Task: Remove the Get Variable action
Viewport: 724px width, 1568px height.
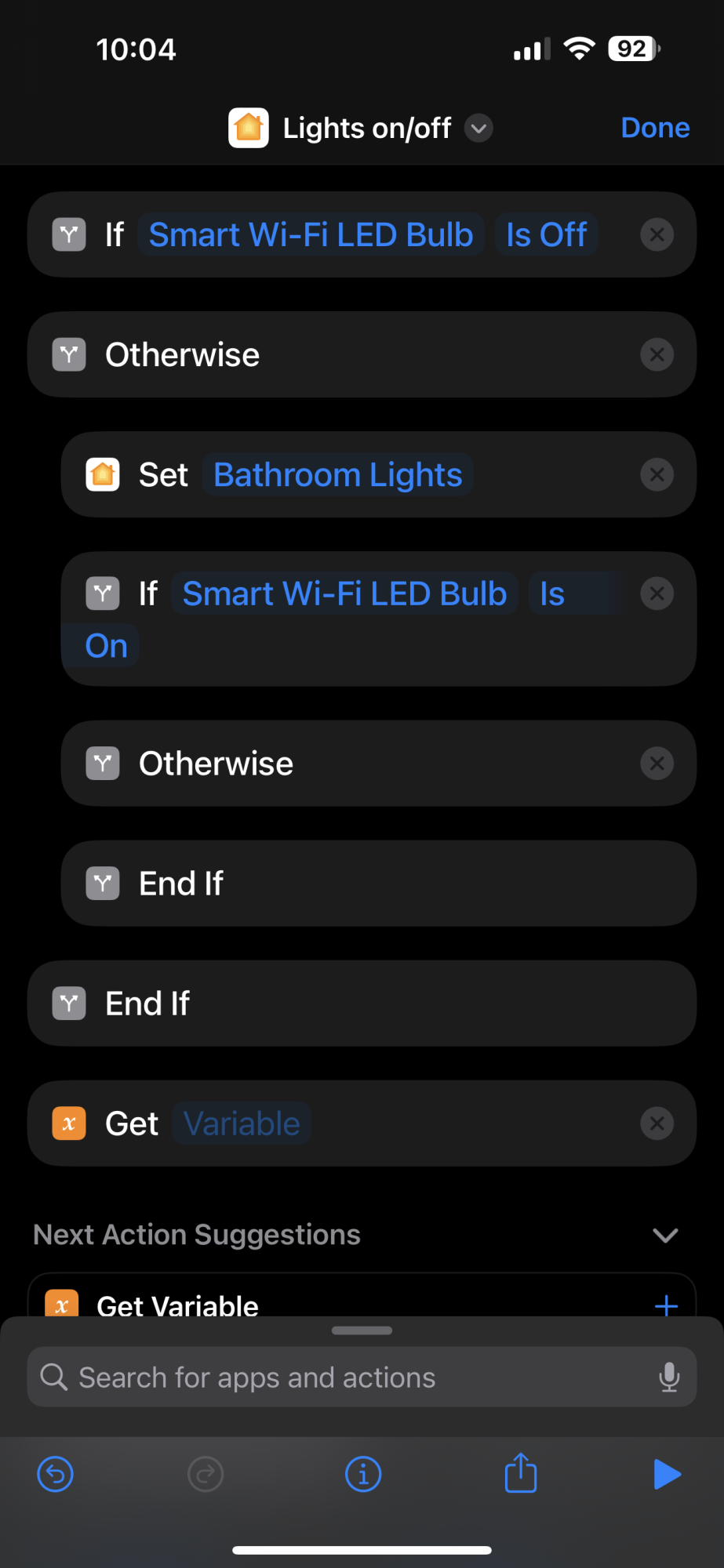Action: pos(657,1123)
